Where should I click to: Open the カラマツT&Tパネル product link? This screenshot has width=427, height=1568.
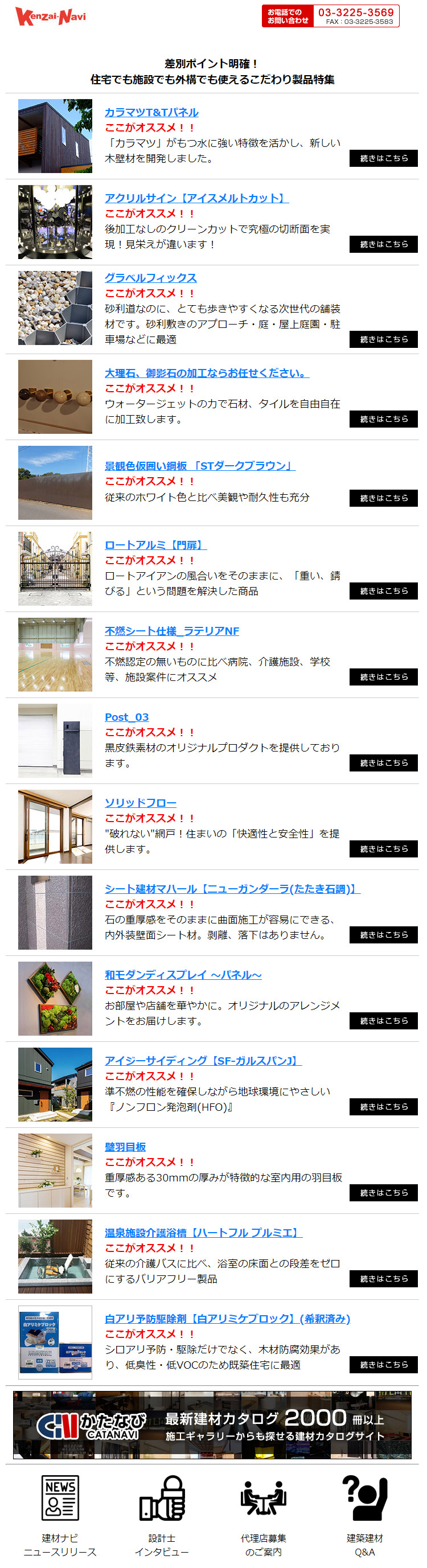click(151, 112)
